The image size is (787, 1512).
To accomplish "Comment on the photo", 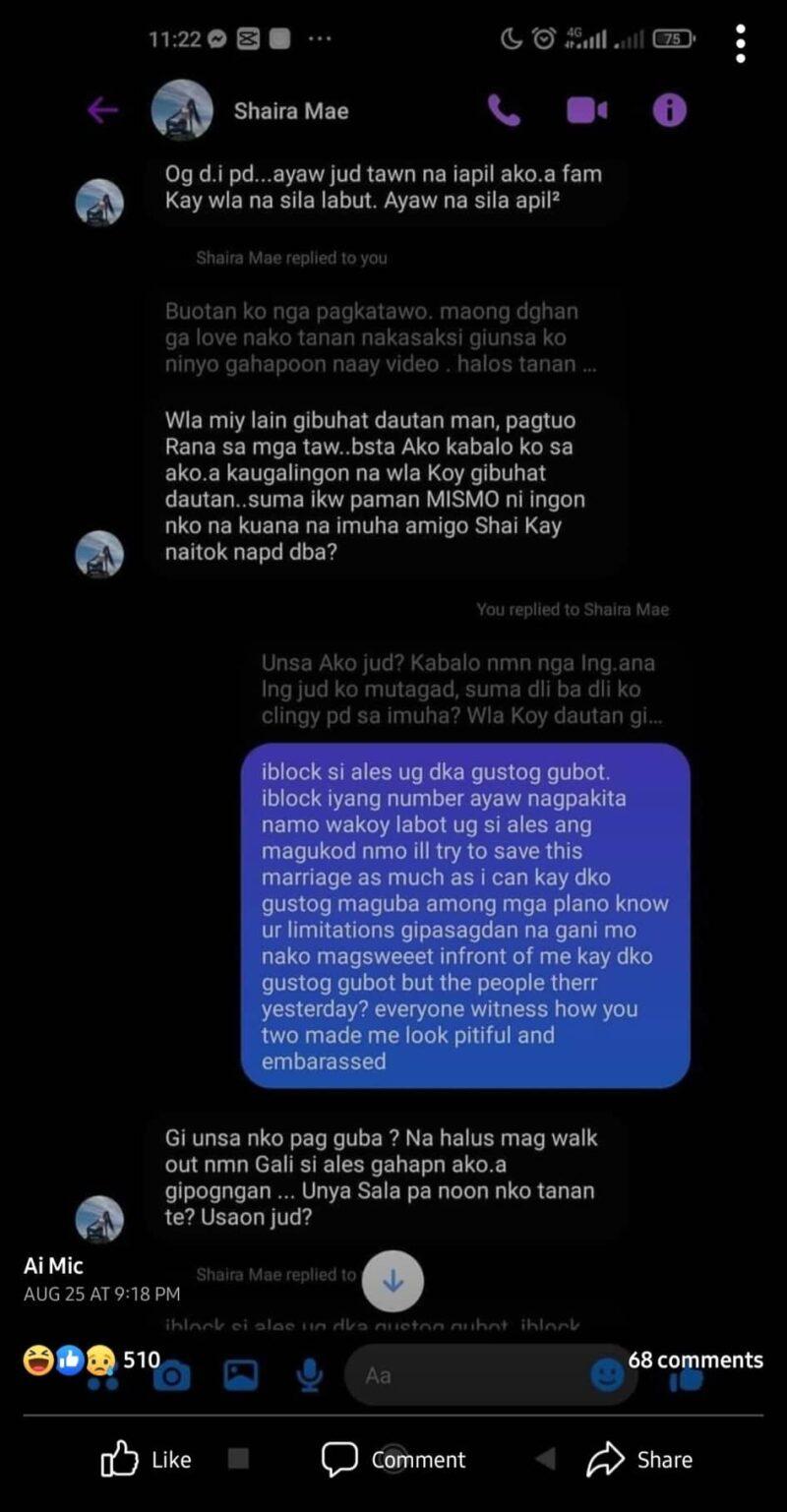I will coord(393,1459).
